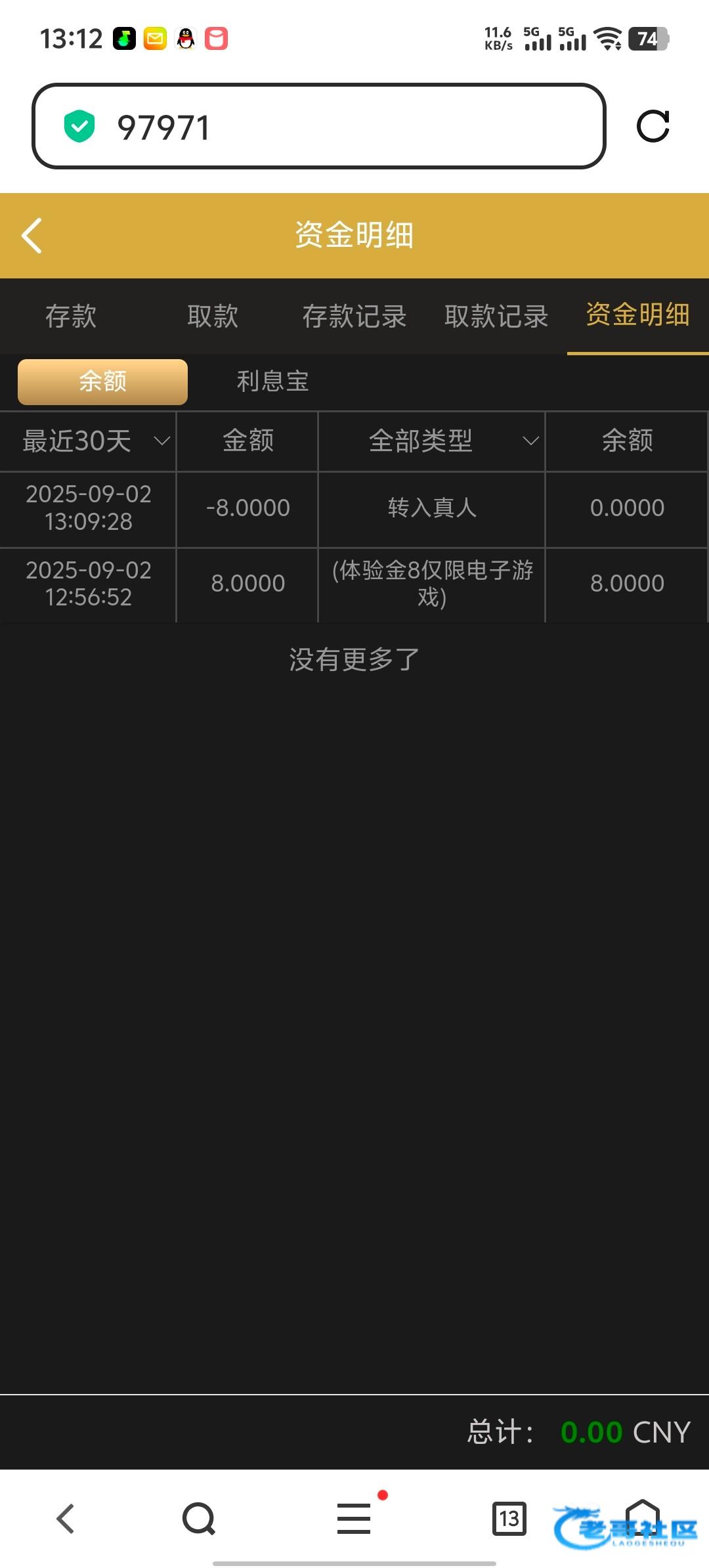Open the browser menu with three lines
Image resolution: width=709 pixels, height=1568 pixels.
[354, 1518]
